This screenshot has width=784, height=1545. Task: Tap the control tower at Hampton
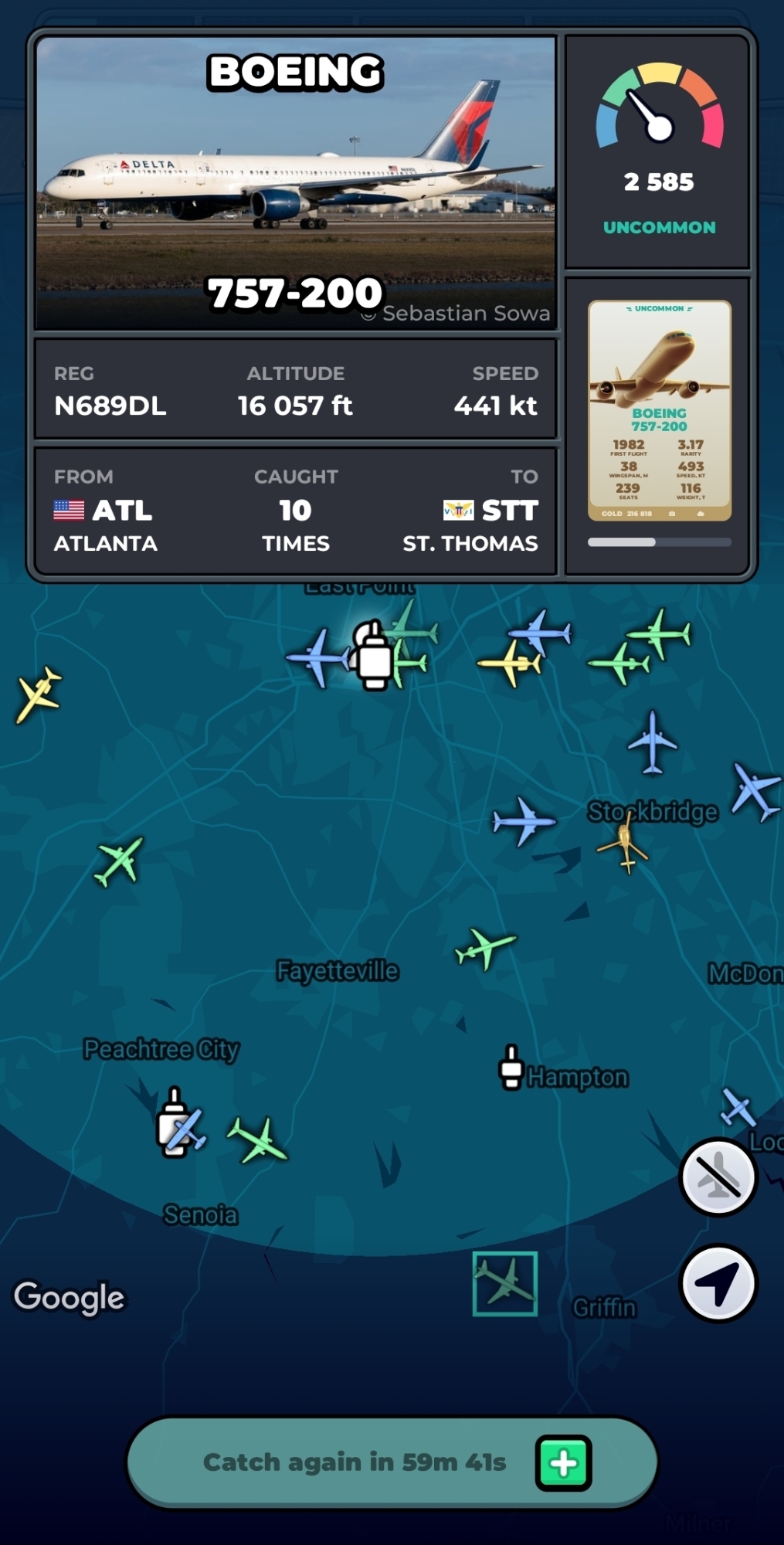coord(511,1068)
